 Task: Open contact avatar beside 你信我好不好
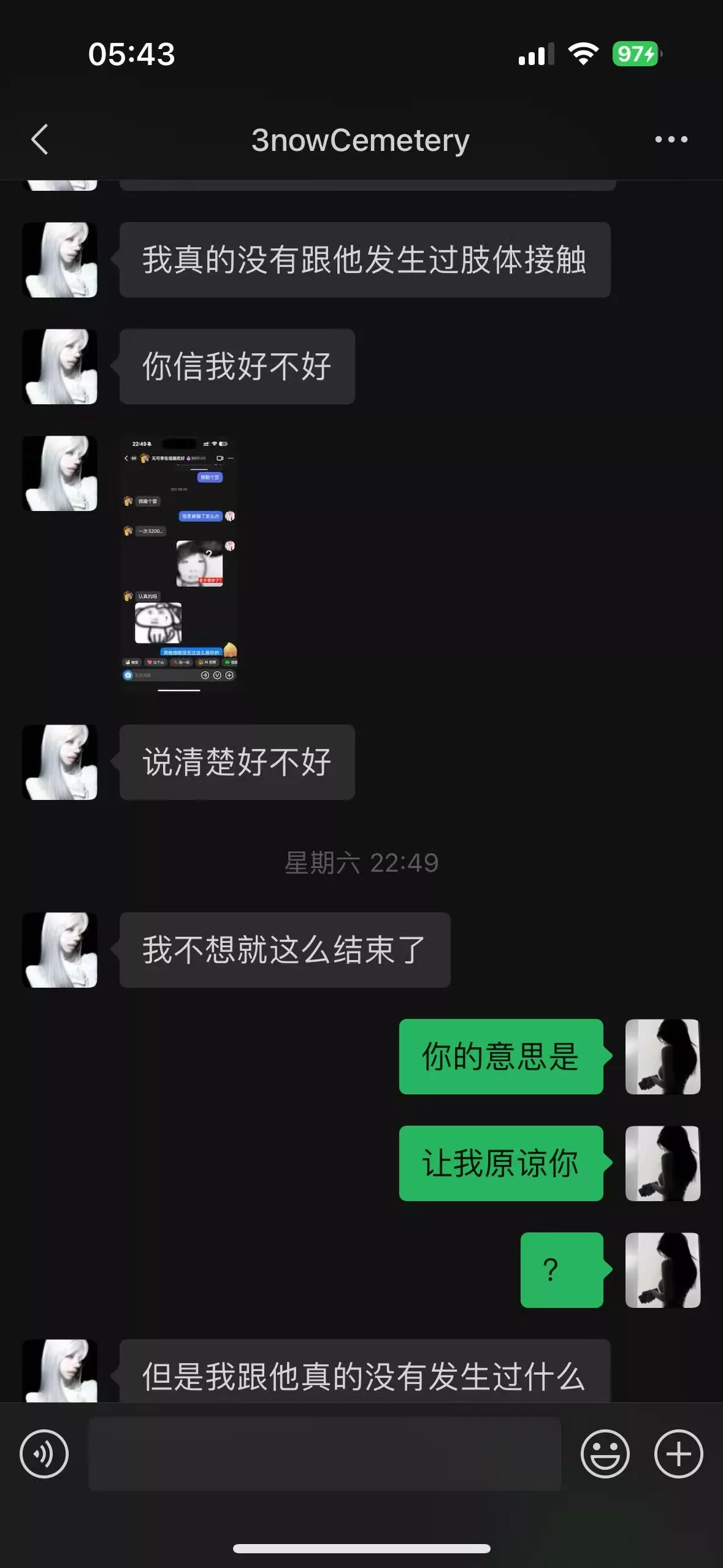(x=60, y=366)
